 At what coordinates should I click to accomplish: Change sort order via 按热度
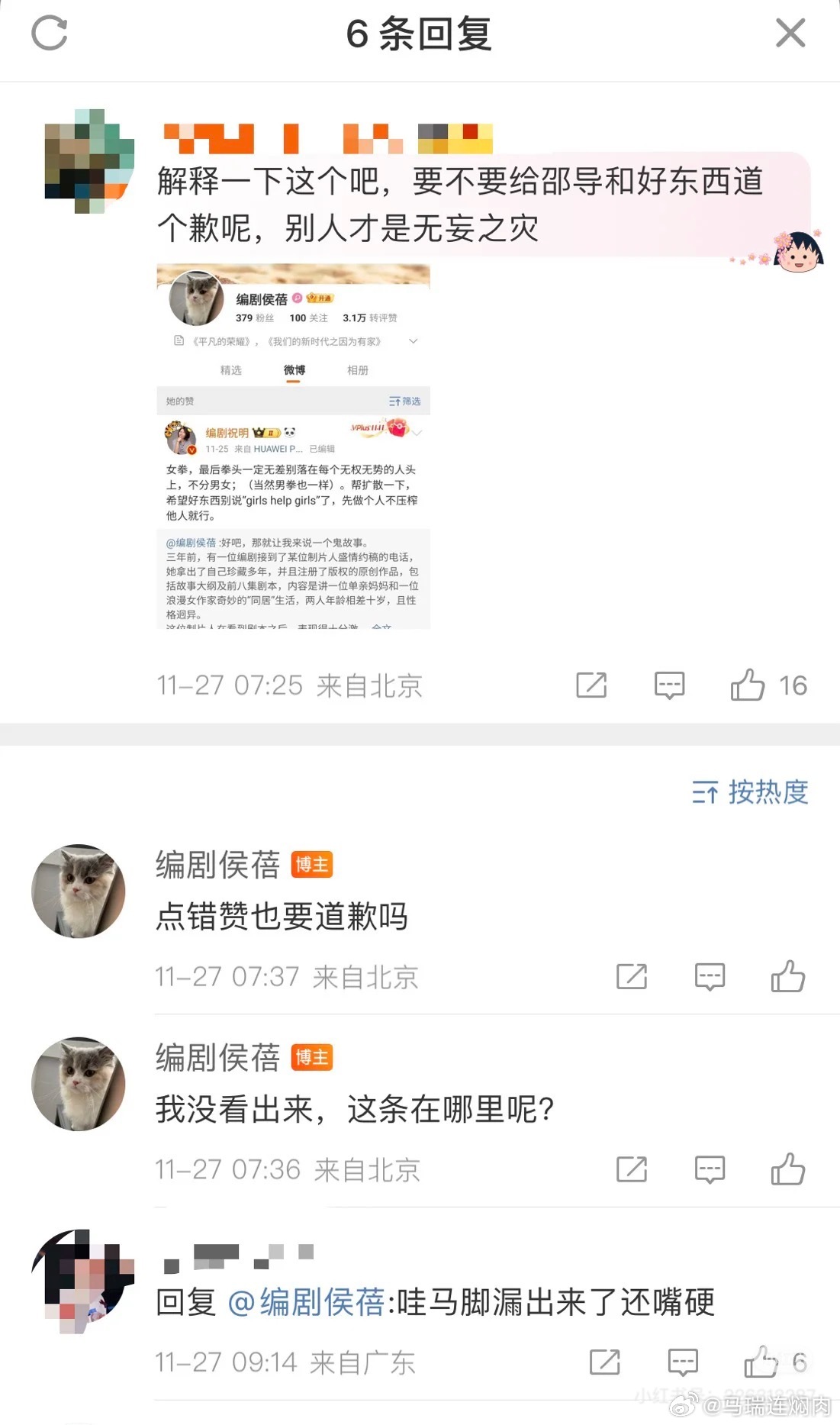point(750,792)
